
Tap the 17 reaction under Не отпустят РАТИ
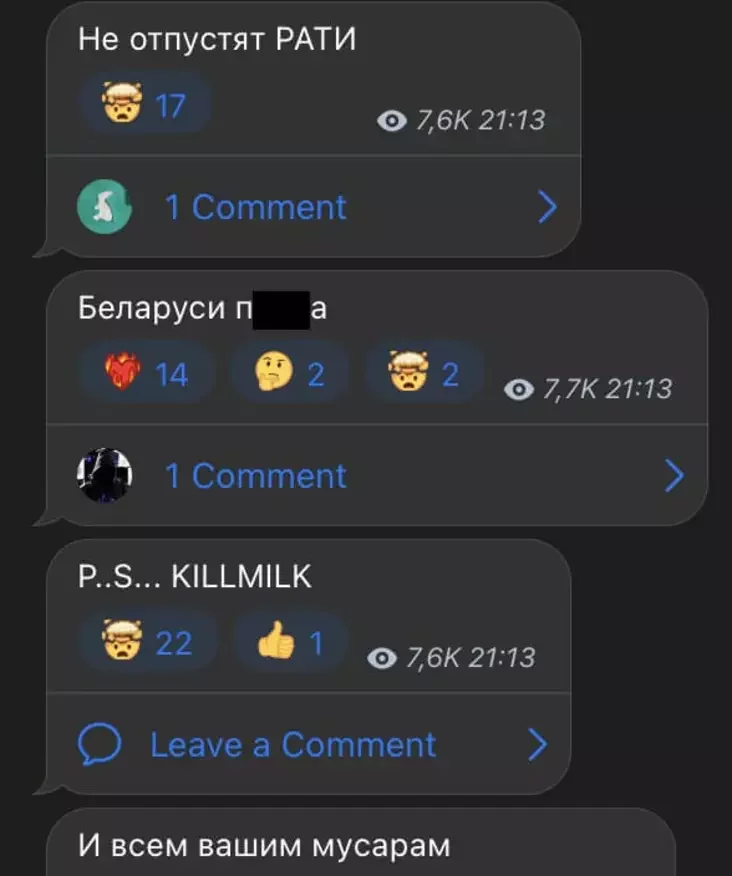146,104
